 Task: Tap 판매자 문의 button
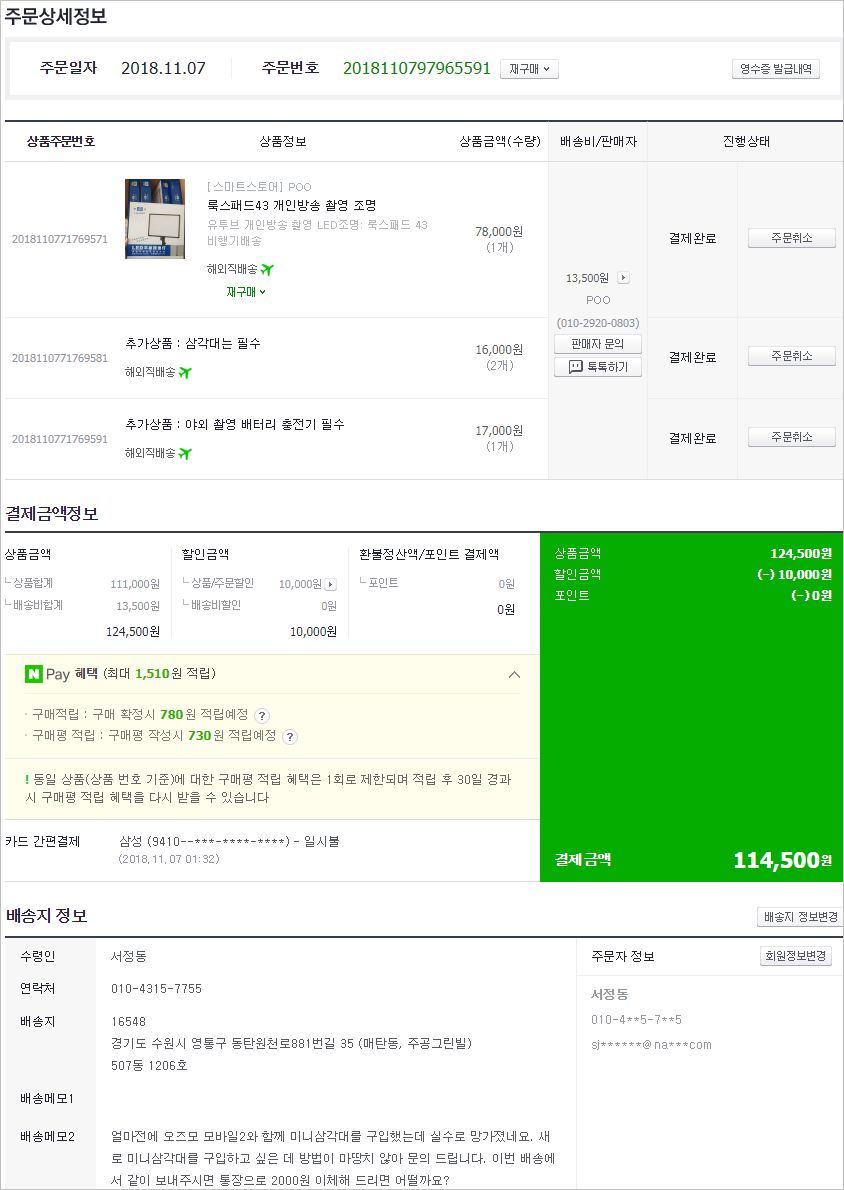598,344
